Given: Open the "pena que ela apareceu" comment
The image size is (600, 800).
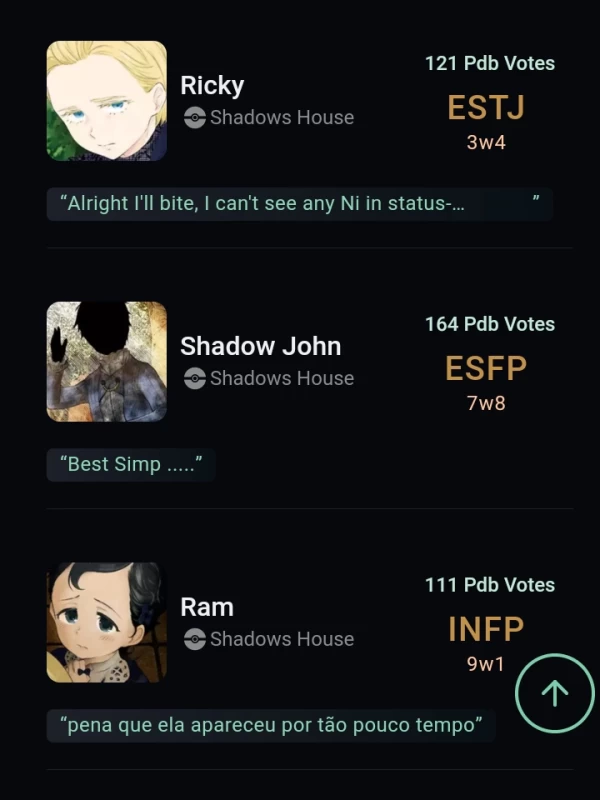Looking at the screenshot, I should click(x=271, y=726).
